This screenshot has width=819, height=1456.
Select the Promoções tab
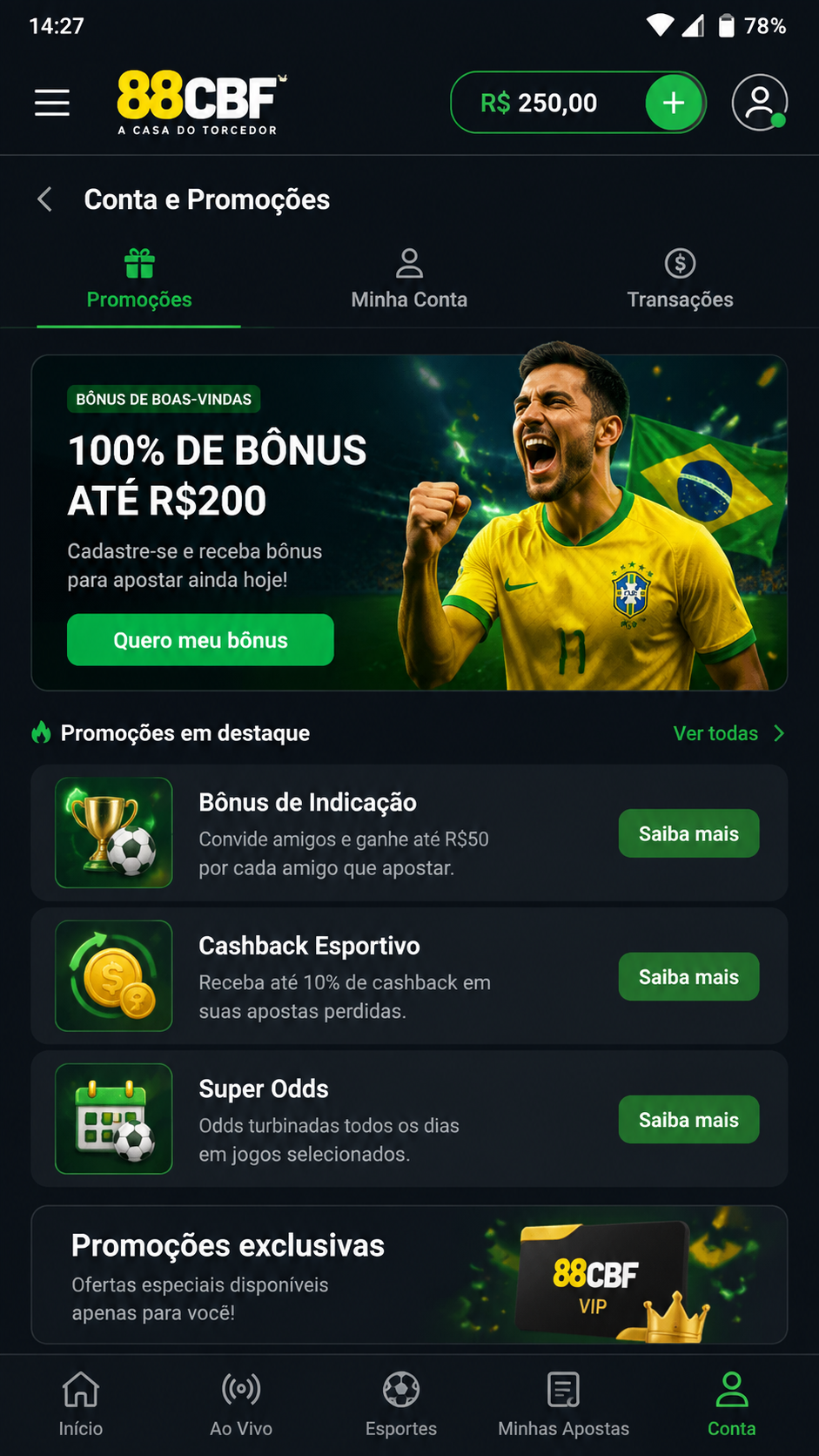(139, 280)
